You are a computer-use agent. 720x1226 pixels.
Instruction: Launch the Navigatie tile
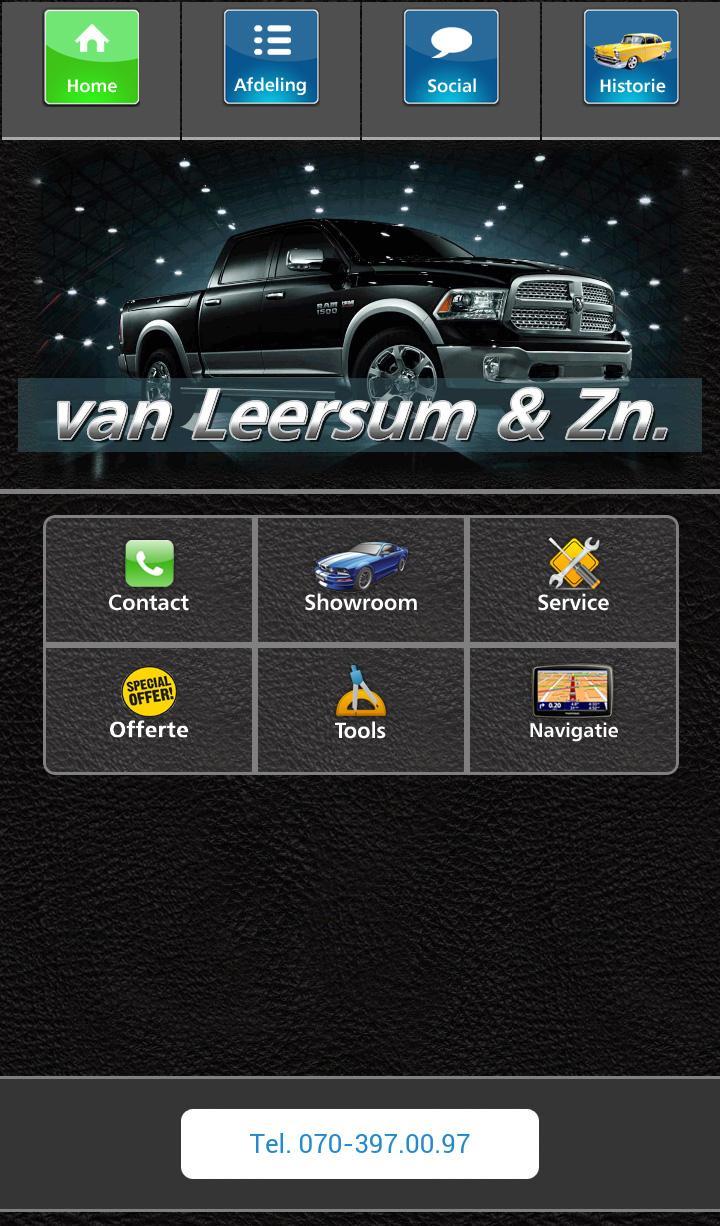[x=573, y=708]
